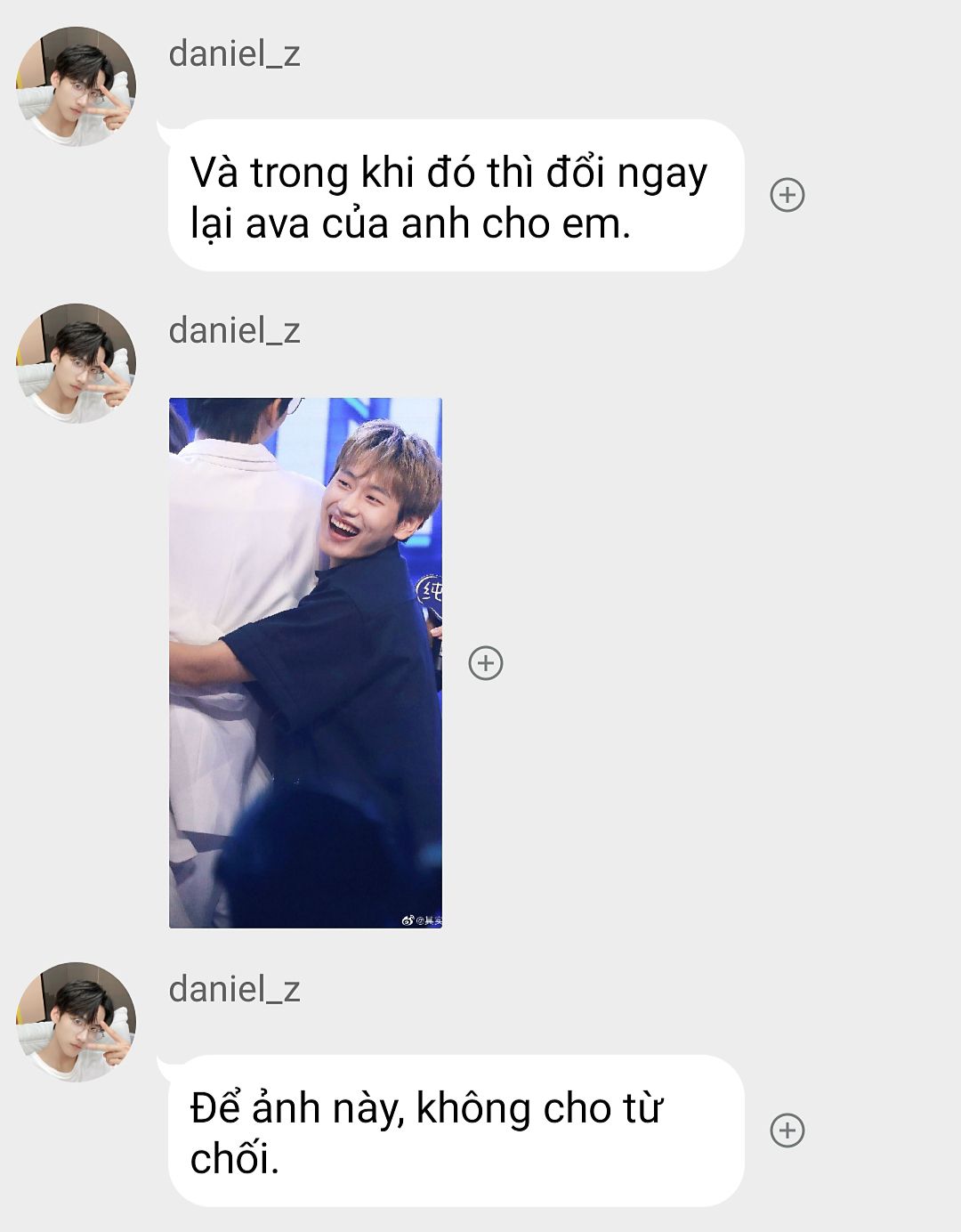The image size is (961, 1232).
Task: Tap plus icon beside 'Và trong khi đó' message
Action: coord(787,194)
